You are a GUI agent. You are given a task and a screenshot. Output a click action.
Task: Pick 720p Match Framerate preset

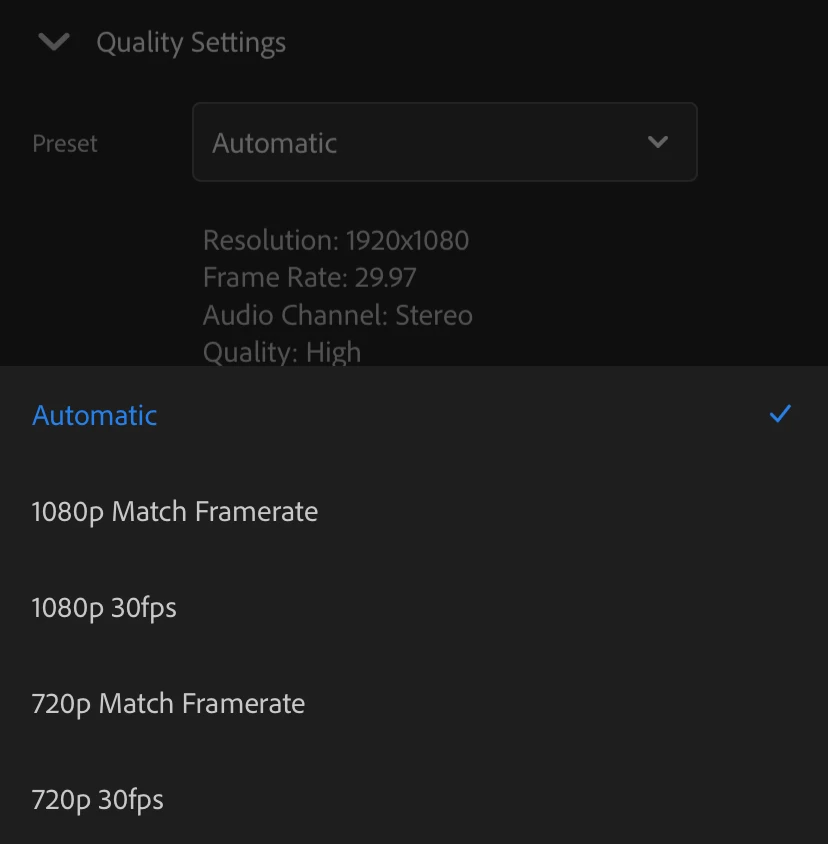(168, 703)
